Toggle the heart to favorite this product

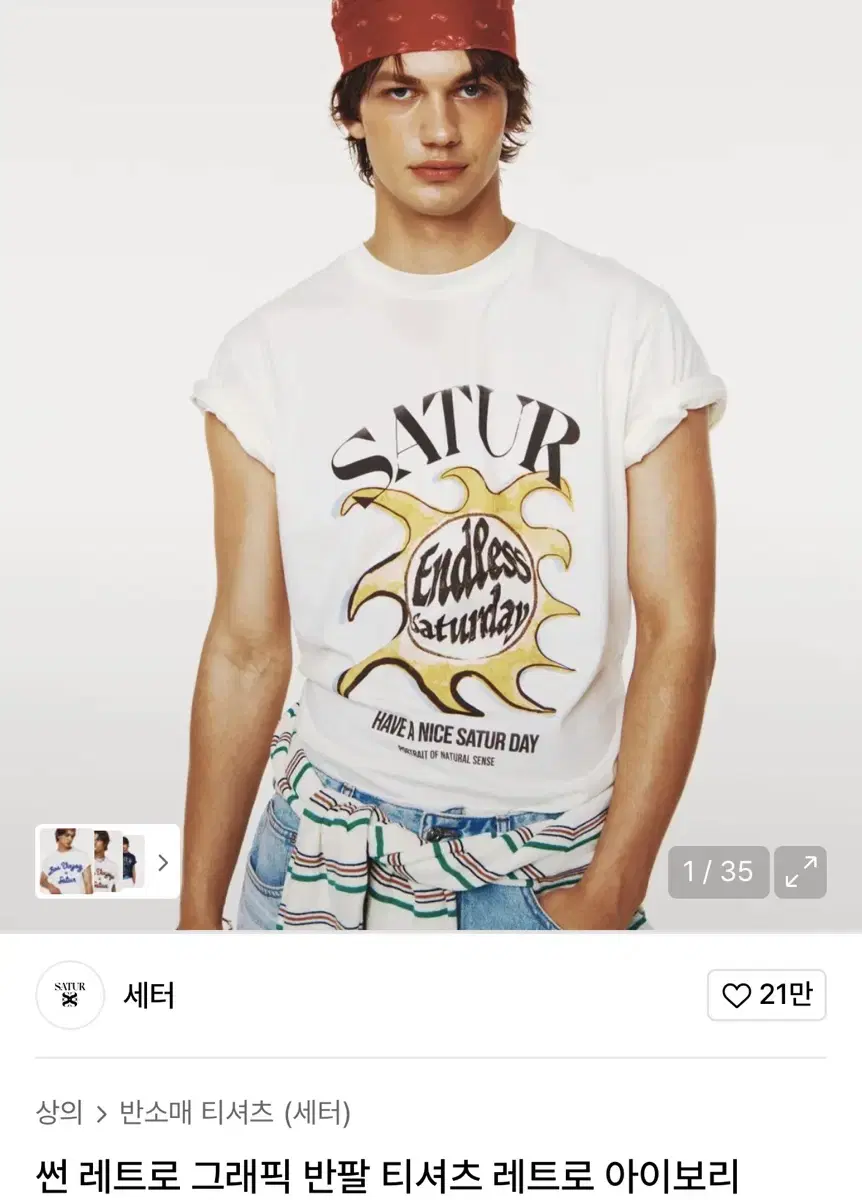click(x=737, y=996)
